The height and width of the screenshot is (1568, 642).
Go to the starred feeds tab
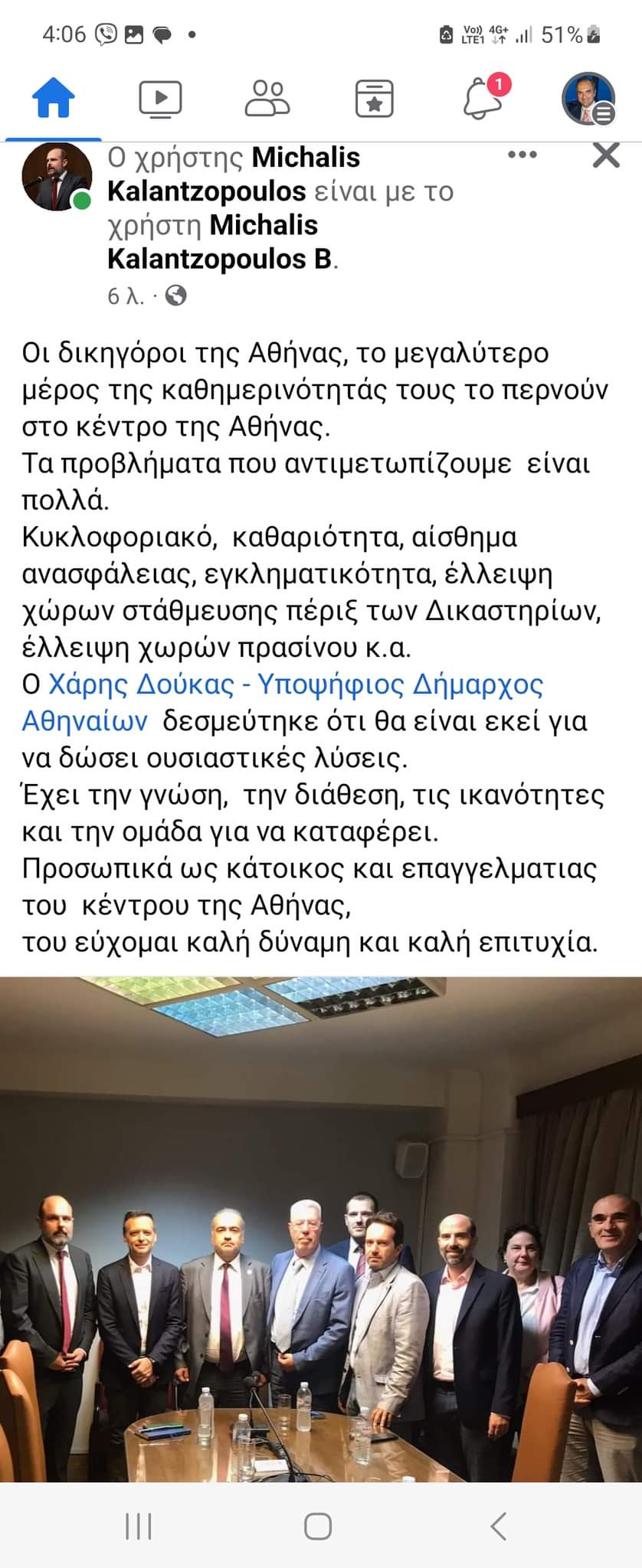(x=375, y=100)
